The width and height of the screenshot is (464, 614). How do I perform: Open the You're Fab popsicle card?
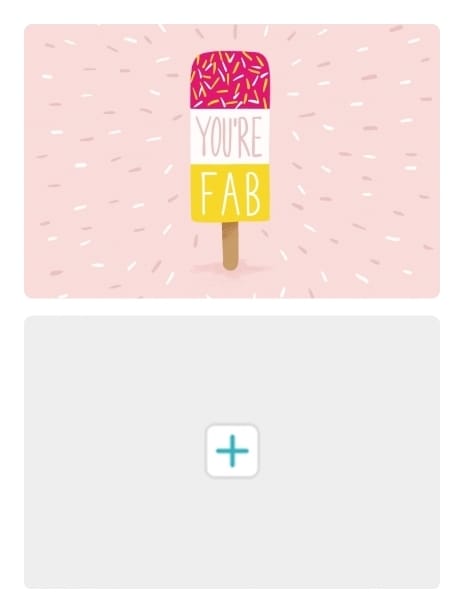[x=232, y=161]
